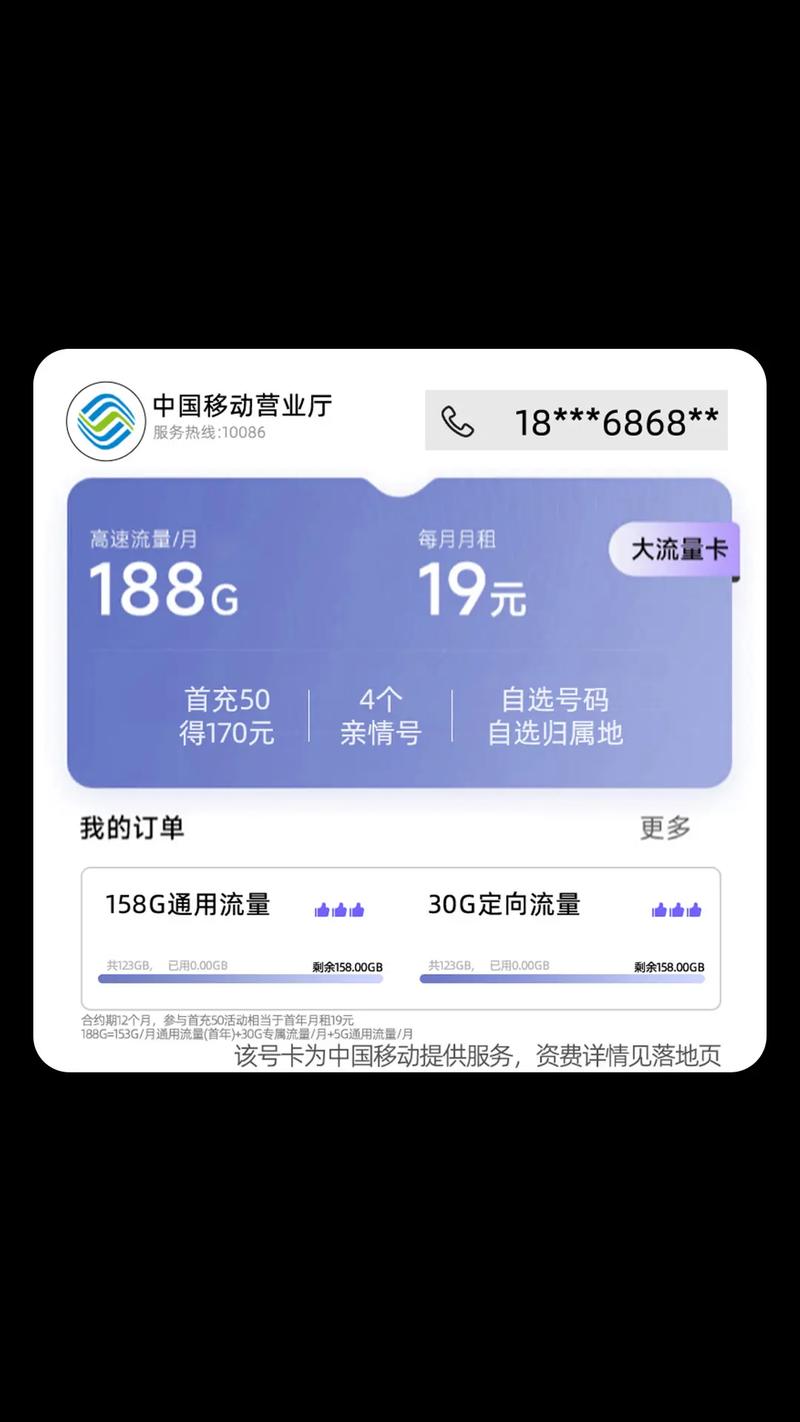This screenshot has height=1422, width=800.
Task: Tap the 4个亲情号 option
Action: [x=383, y=716]
